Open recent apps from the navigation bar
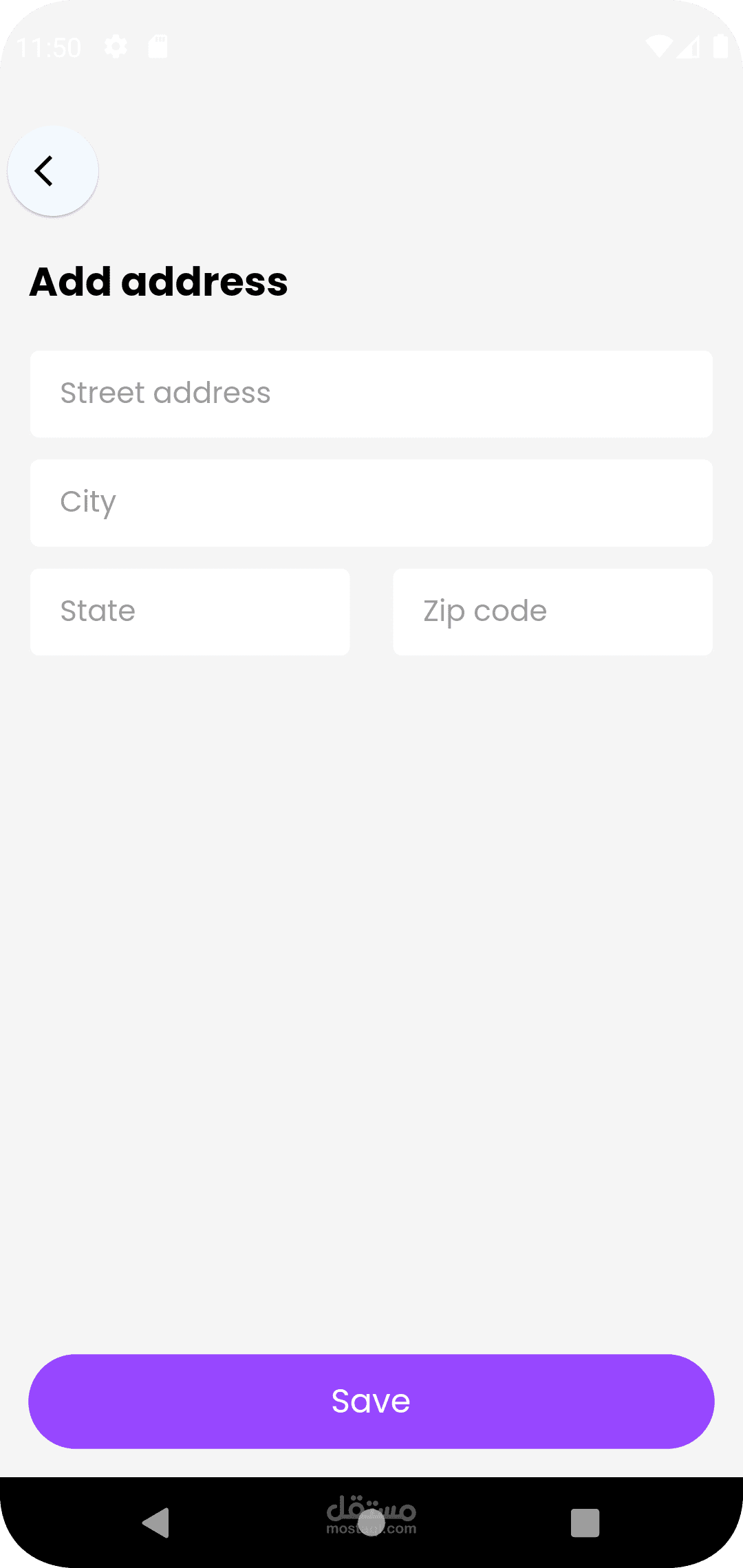Viewport: 743px width, 1568px height. point(585,1522)
